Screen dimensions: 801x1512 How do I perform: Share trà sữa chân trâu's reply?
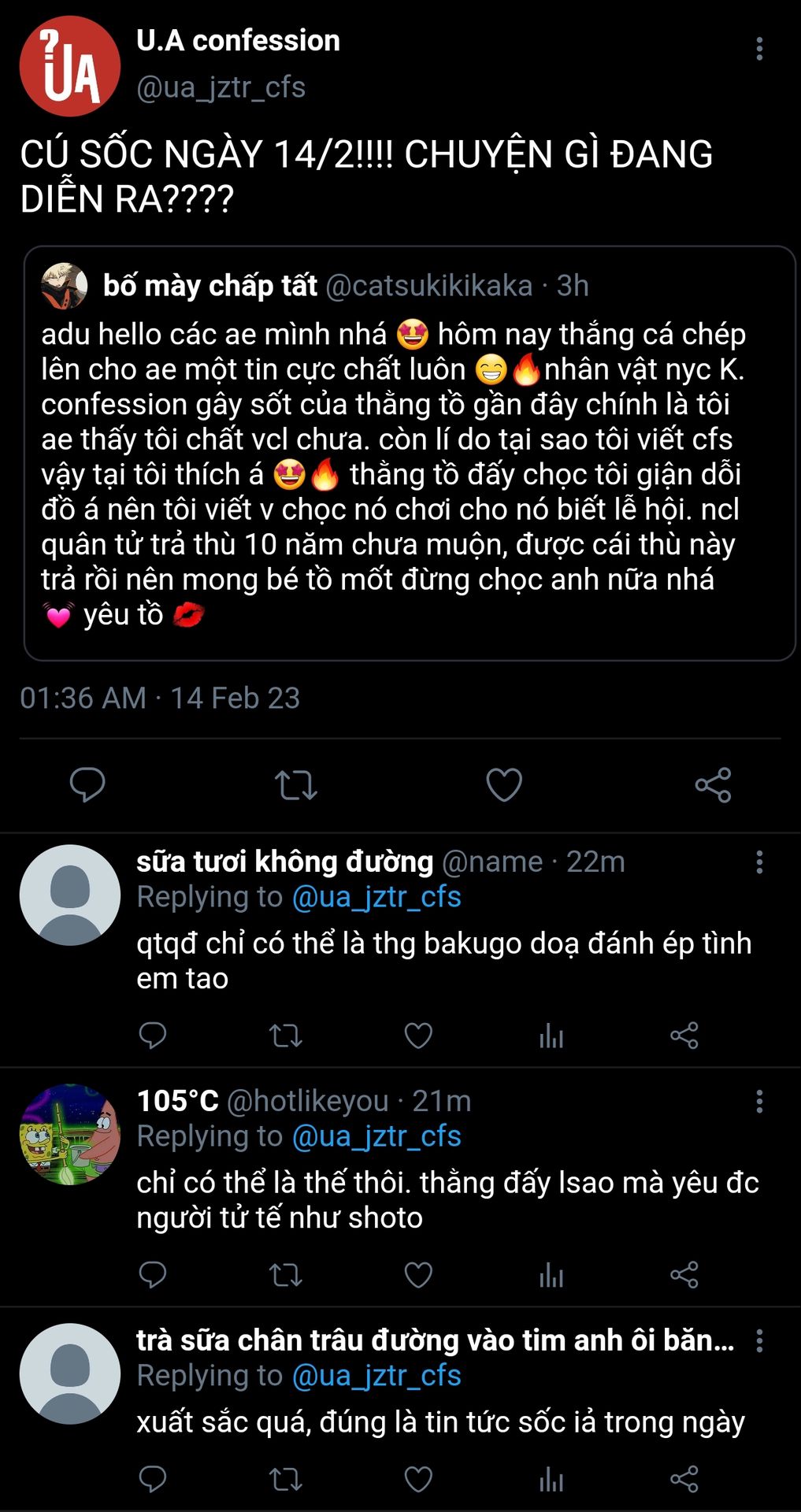click(x=684, y=1480)
